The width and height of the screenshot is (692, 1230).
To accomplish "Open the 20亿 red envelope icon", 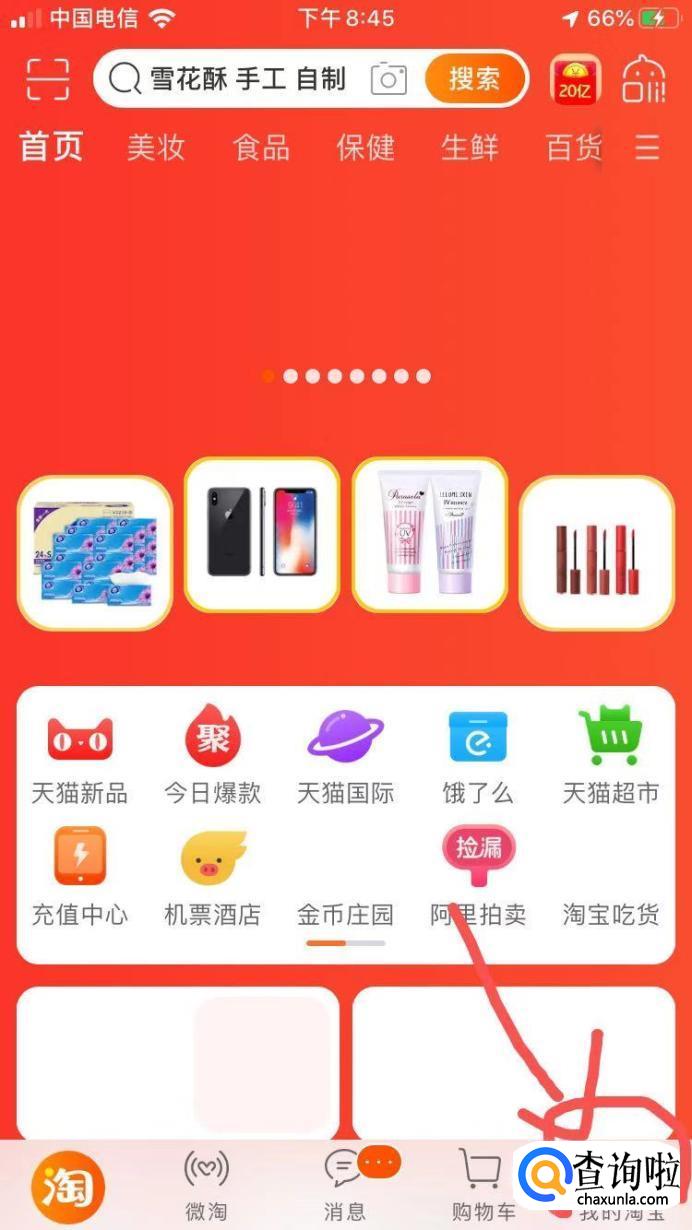I will click(575, 80).
